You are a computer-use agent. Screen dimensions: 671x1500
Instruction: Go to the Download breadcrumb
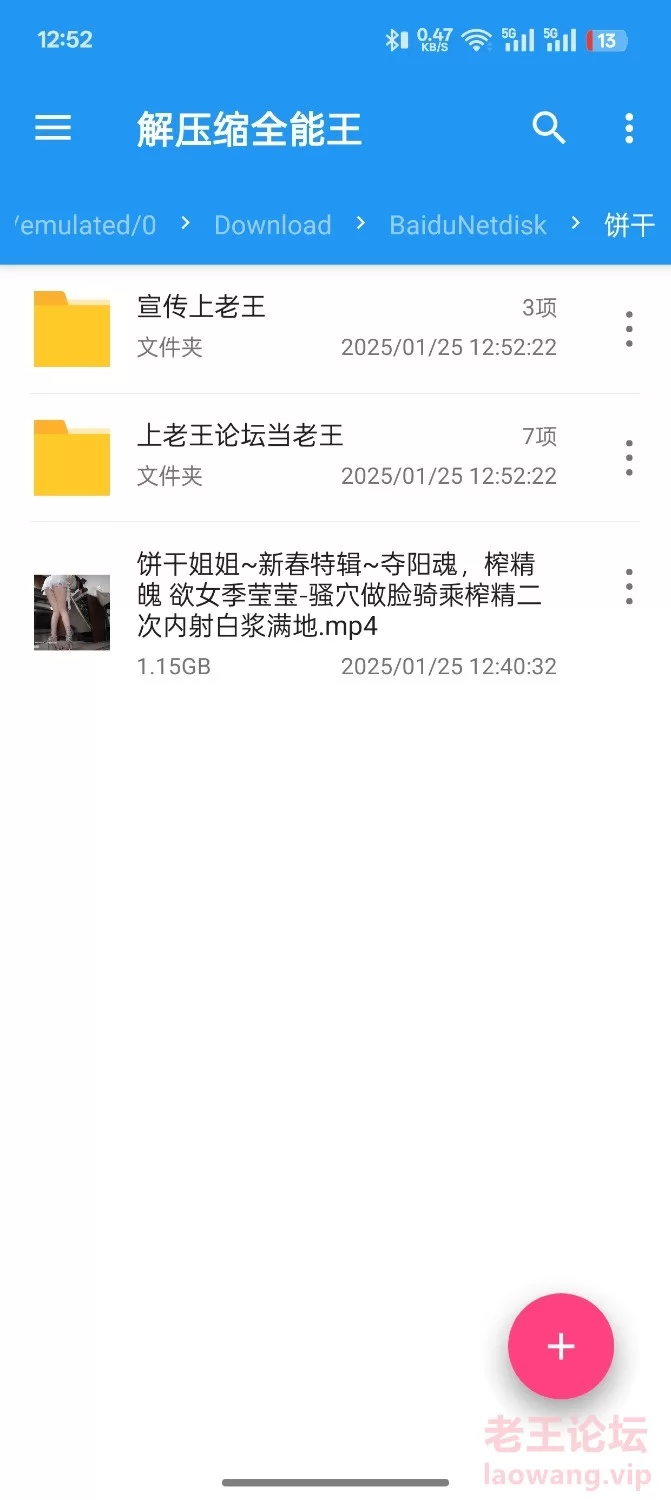pos(272,225)
